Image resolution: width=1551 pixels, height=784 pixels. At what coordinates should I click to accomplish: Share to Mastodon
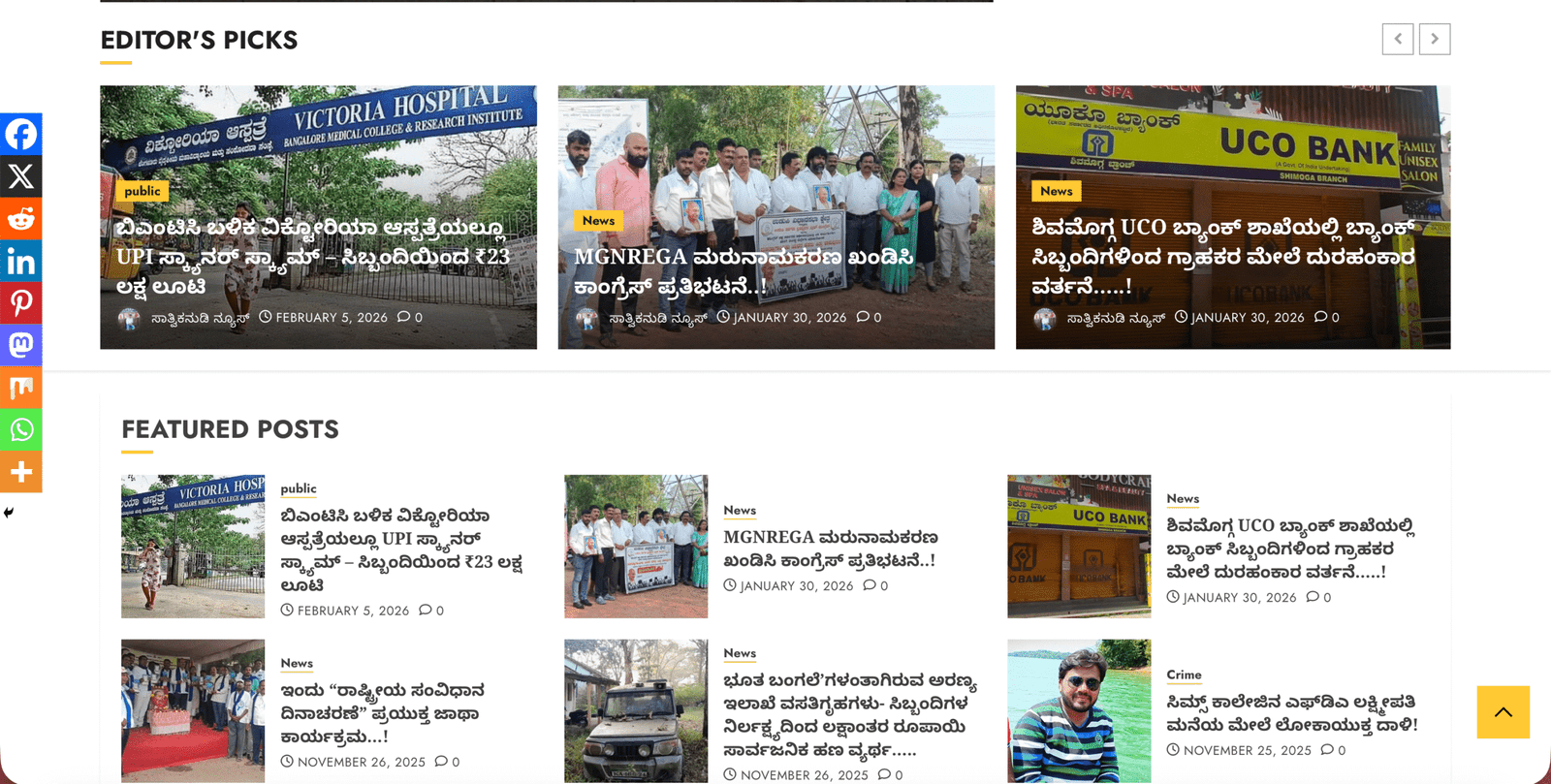pos(20,345)
